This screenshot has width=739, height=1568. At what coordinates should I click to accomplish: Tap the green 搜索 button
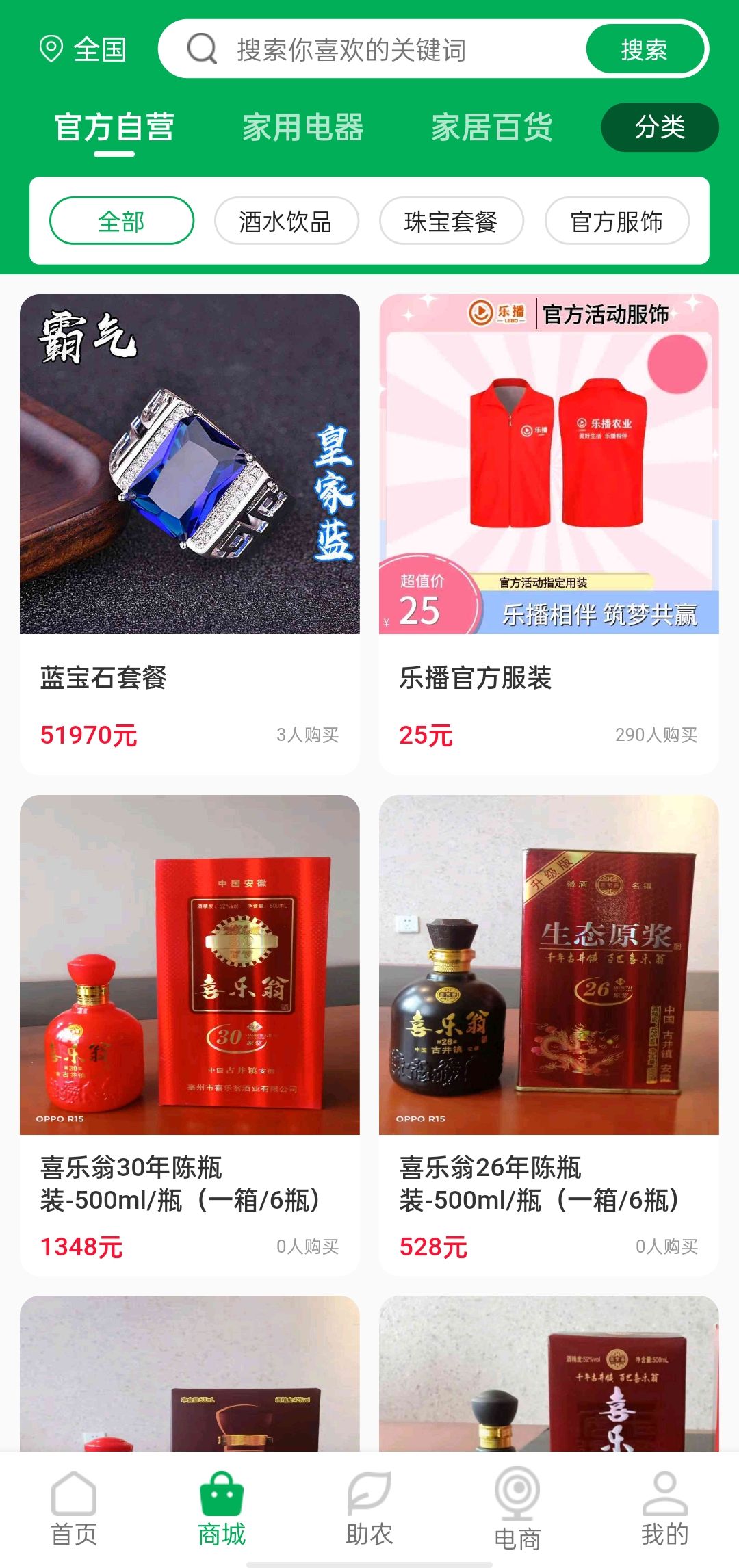click(x=643, y=49)
